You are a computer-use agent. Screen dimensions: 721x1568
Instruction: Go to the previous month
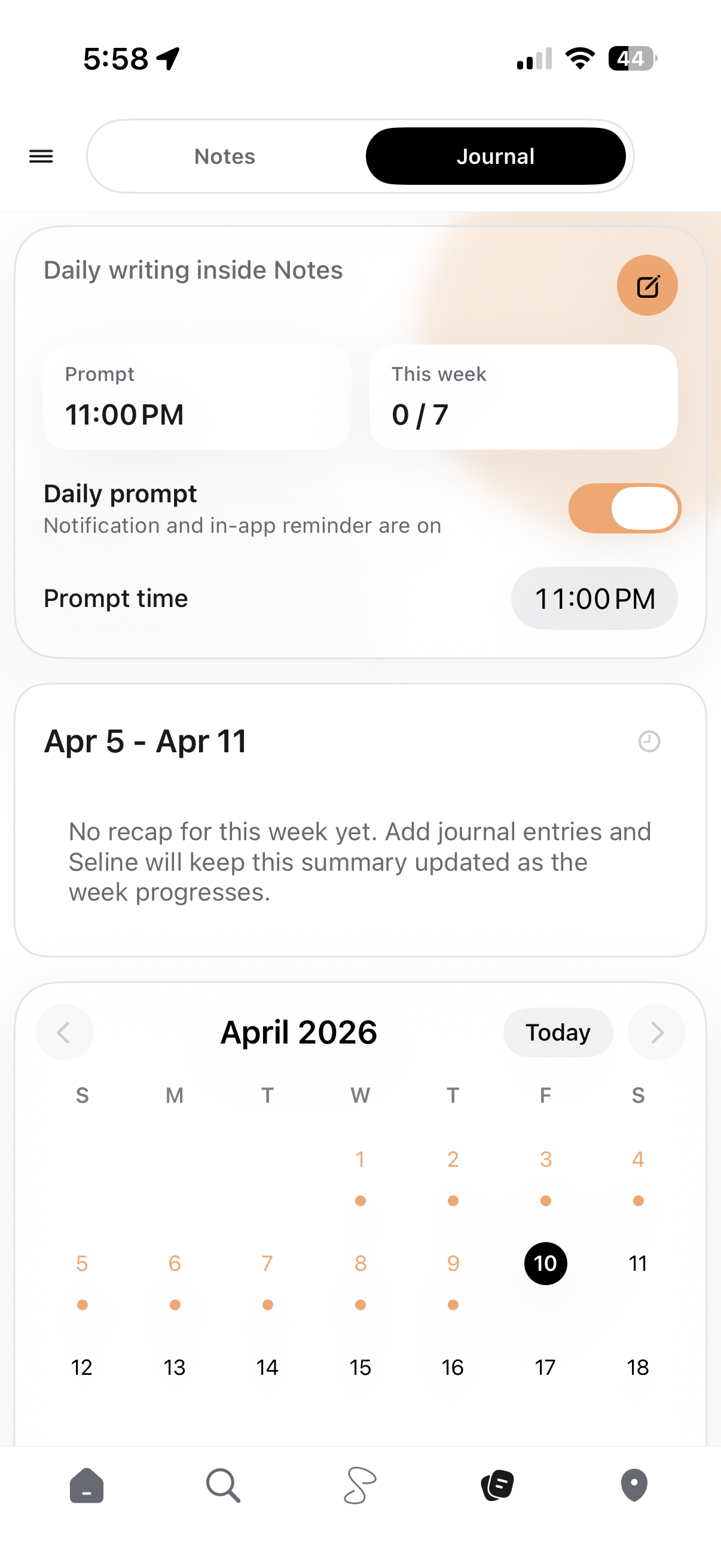pyautogui.click(x=64, y=1032)
